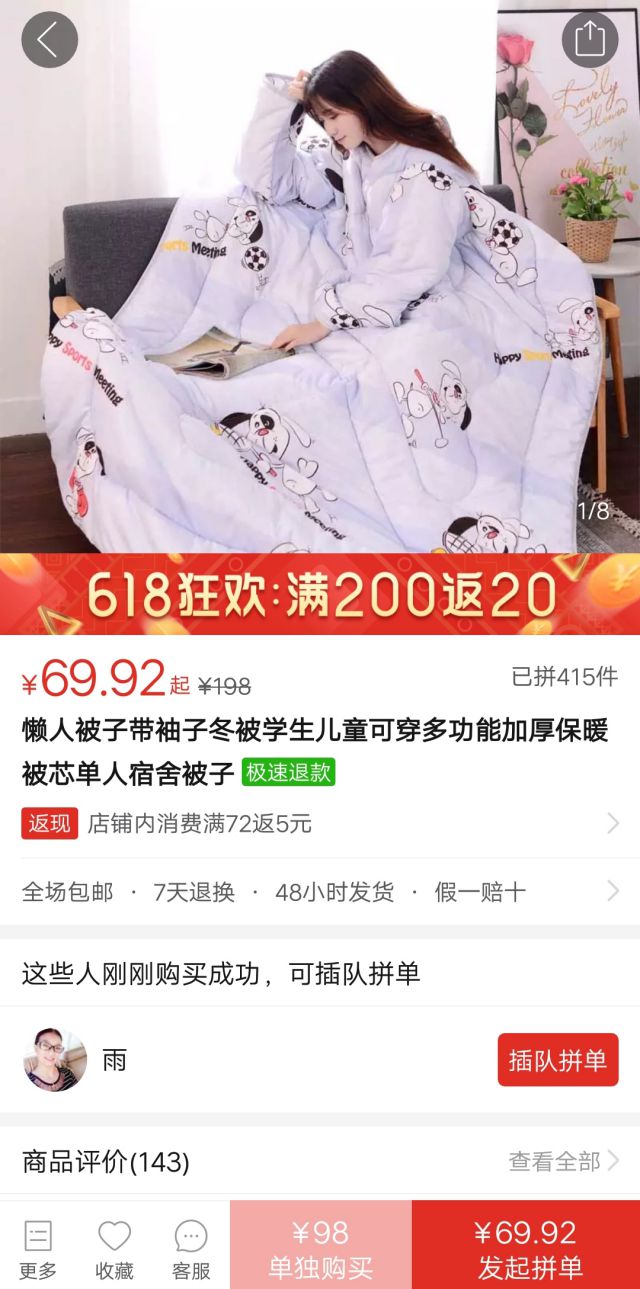640x1289 pixels.
Task: Go back using the top-left arrow
Action: point(49,40)
